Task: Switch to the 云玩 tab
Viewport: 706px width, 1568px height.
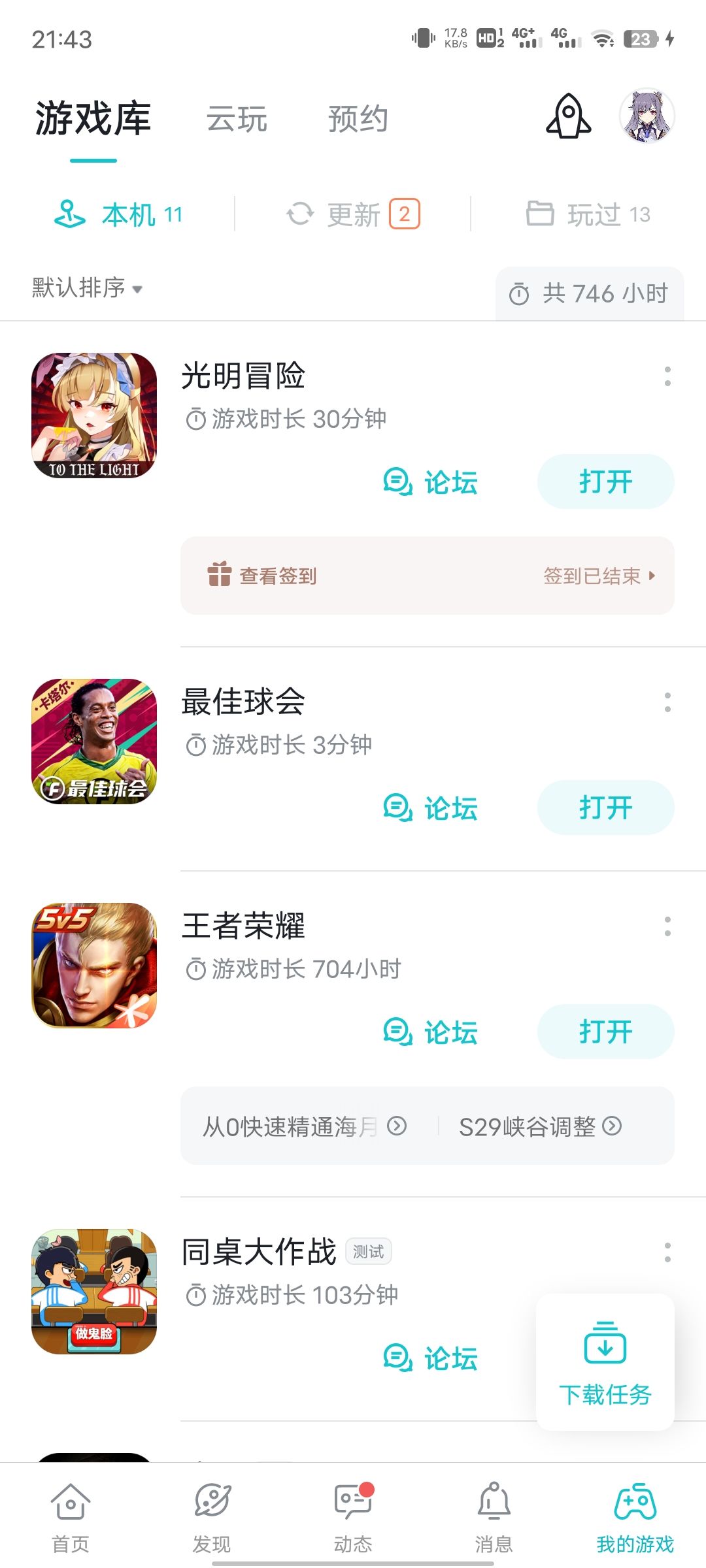Action: point(237,119)
